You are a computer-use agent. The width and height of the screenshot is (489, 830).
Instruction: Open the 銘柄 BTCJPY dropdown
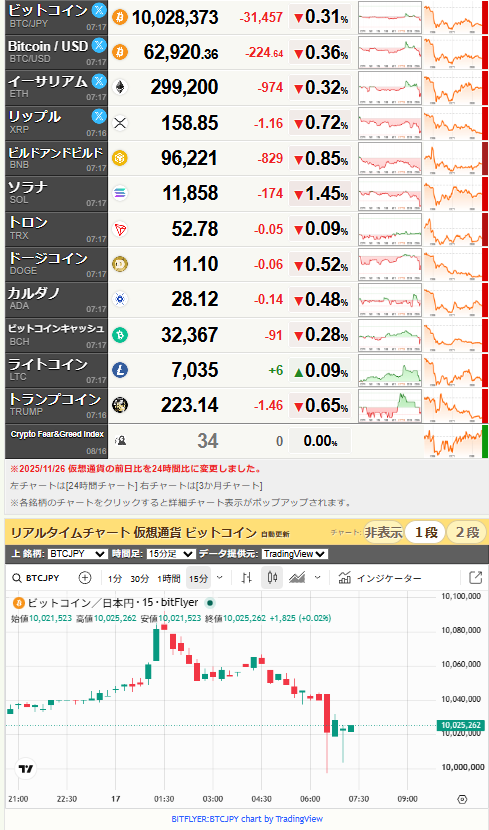pyautogui.click(x=78, y=554)
